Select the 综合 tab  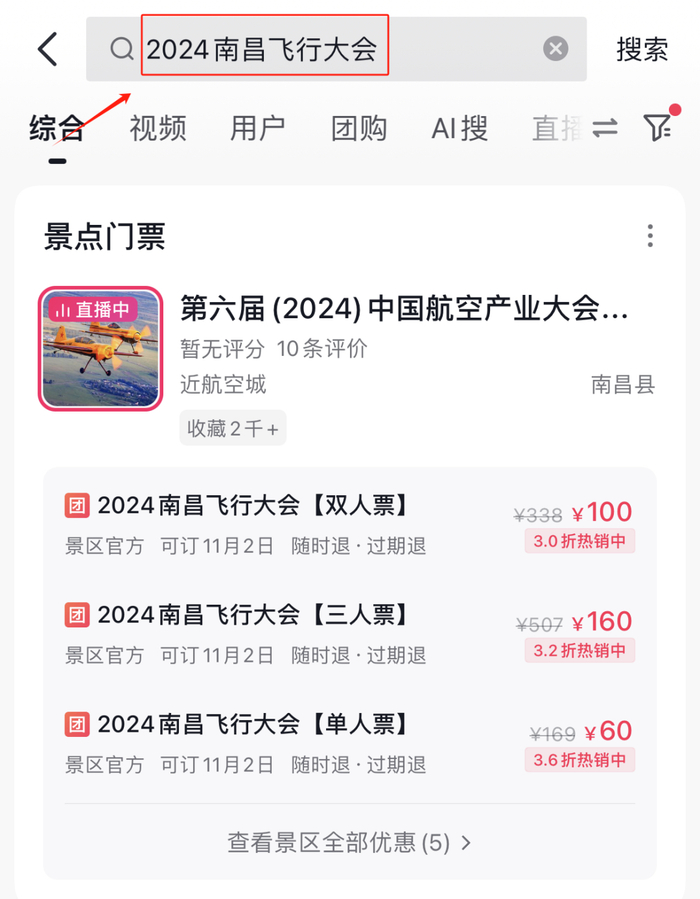[x=57, y=128]
